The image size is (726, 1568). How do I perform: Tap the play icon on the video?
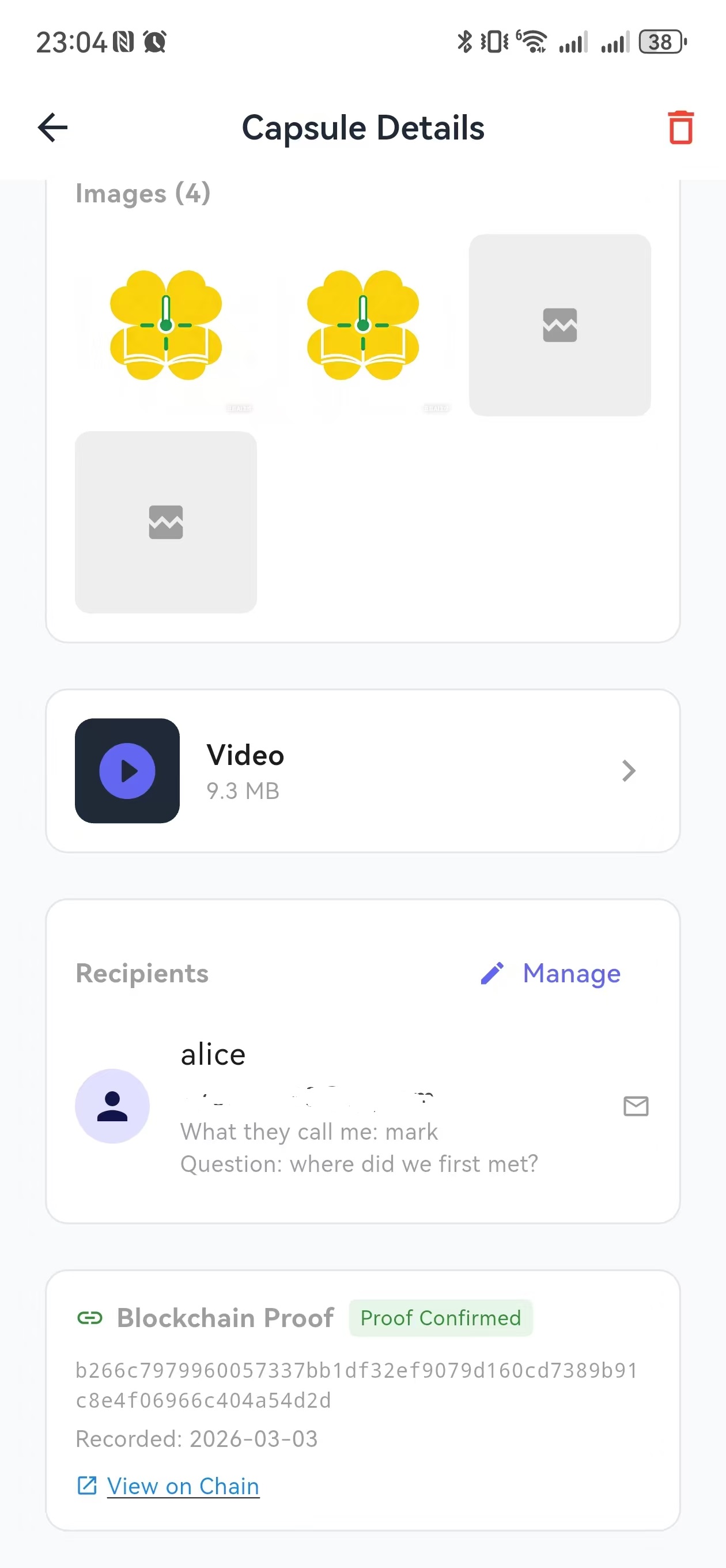(127, 771)
